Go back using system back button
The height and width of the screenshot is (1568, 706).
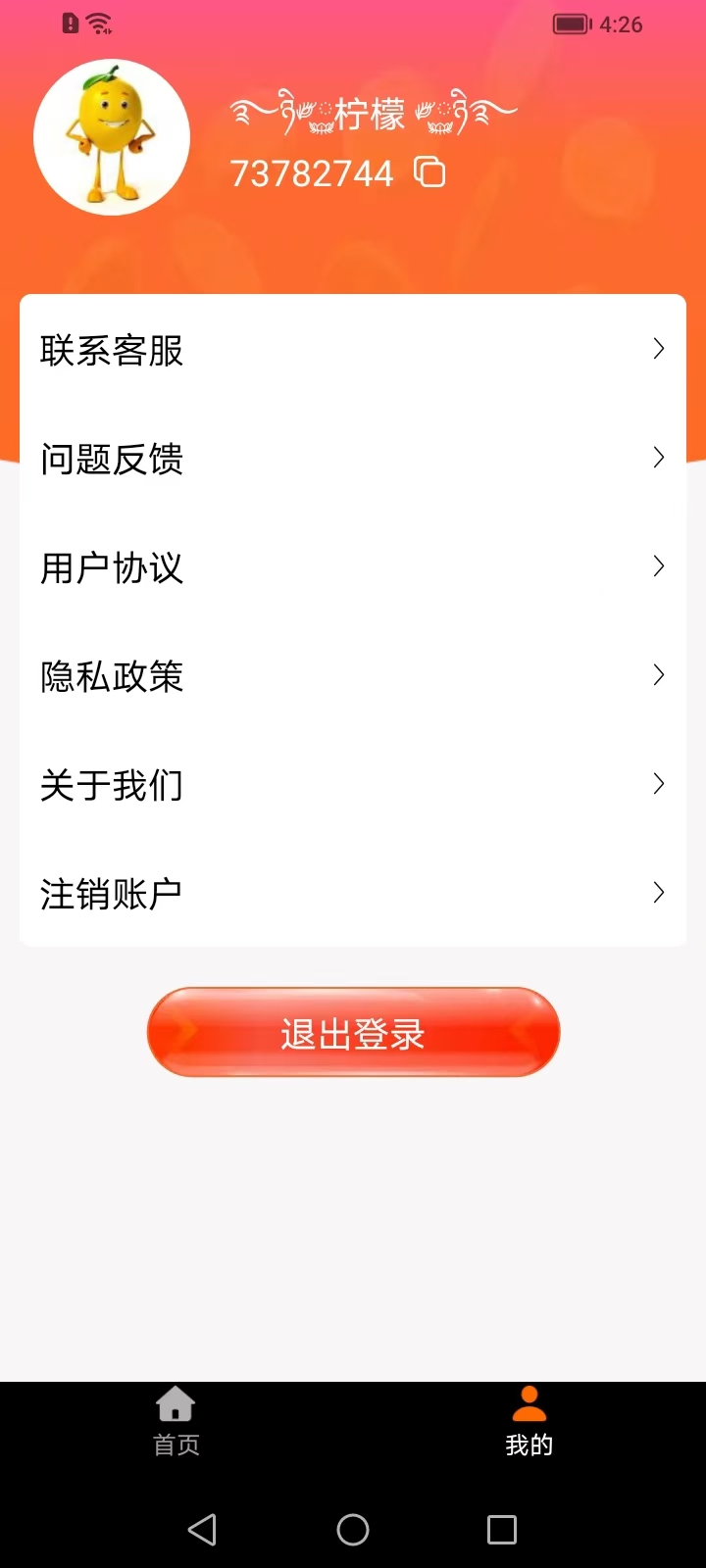[x=202, y=1529]
